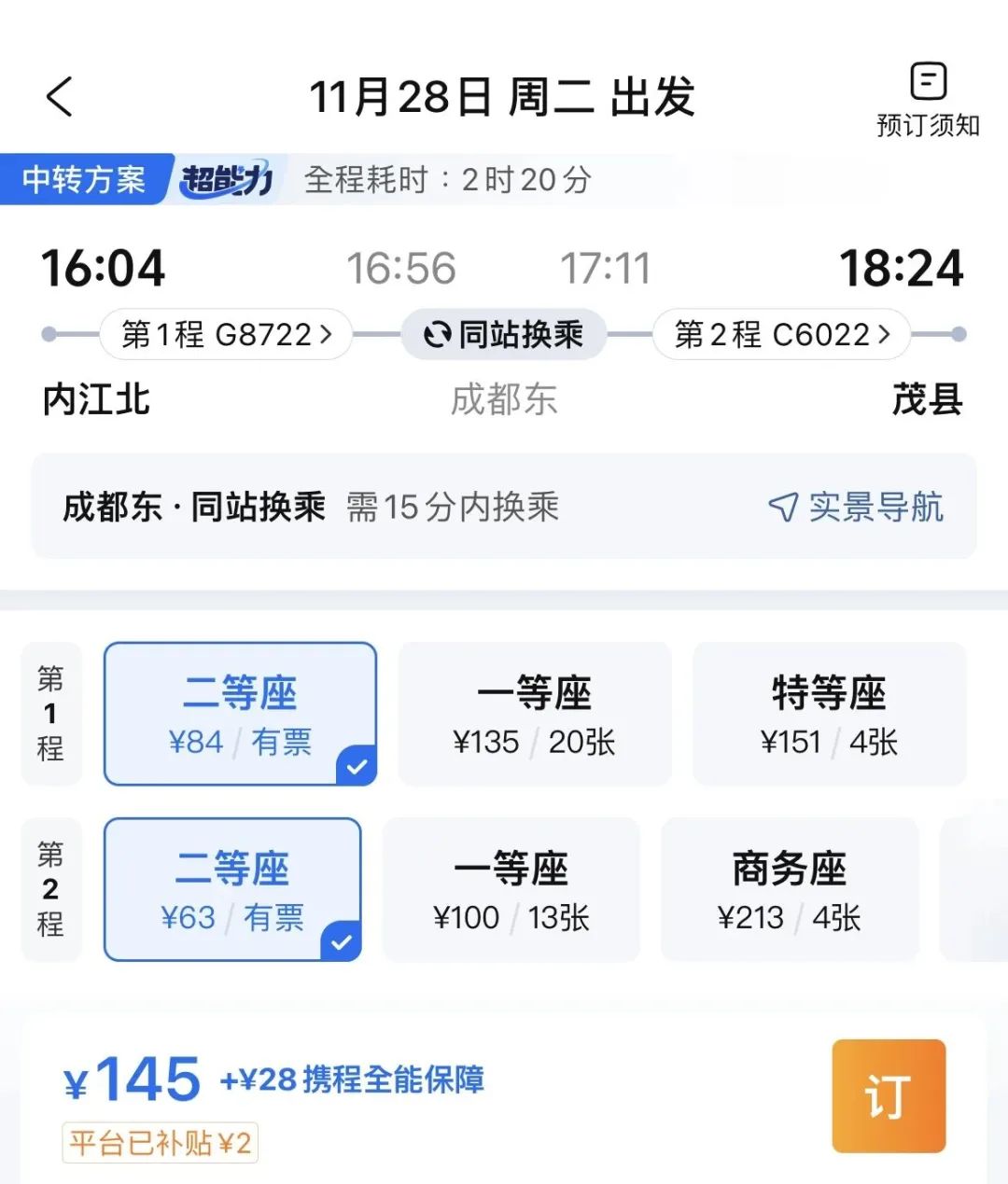Switch to the 中转方案 tab
The height and width of the screenshot is (1184, 1008).
pos(82,179)
